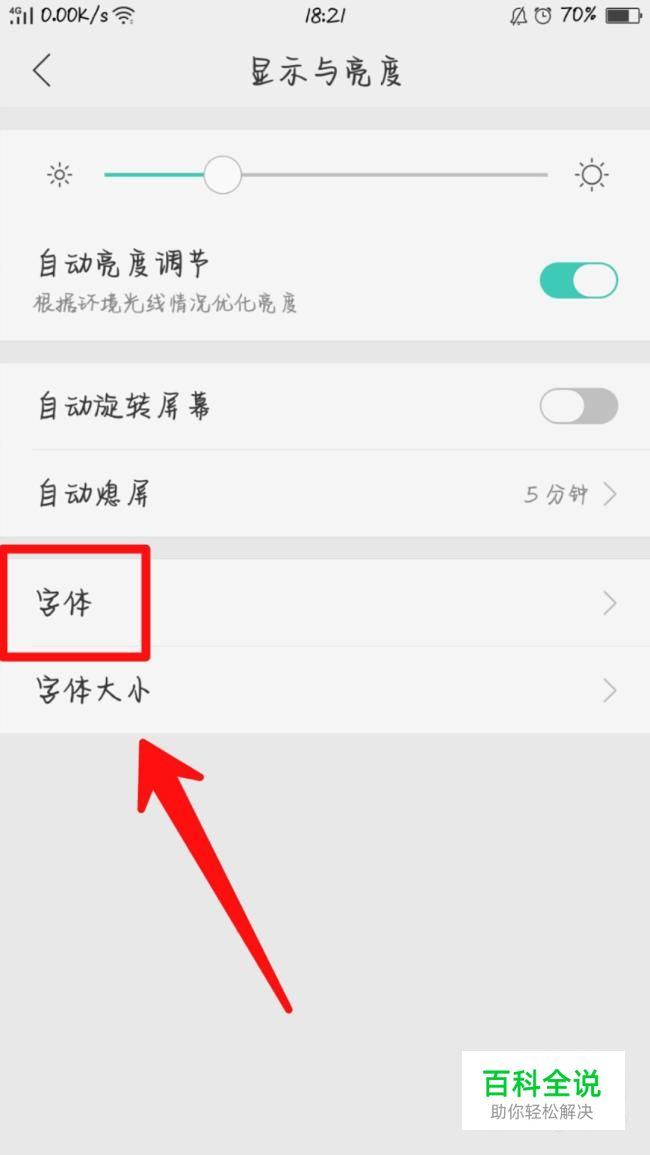Go back from 显示与亮度 screen
The height and width of the screenshot is (1155, 650).
42,71
